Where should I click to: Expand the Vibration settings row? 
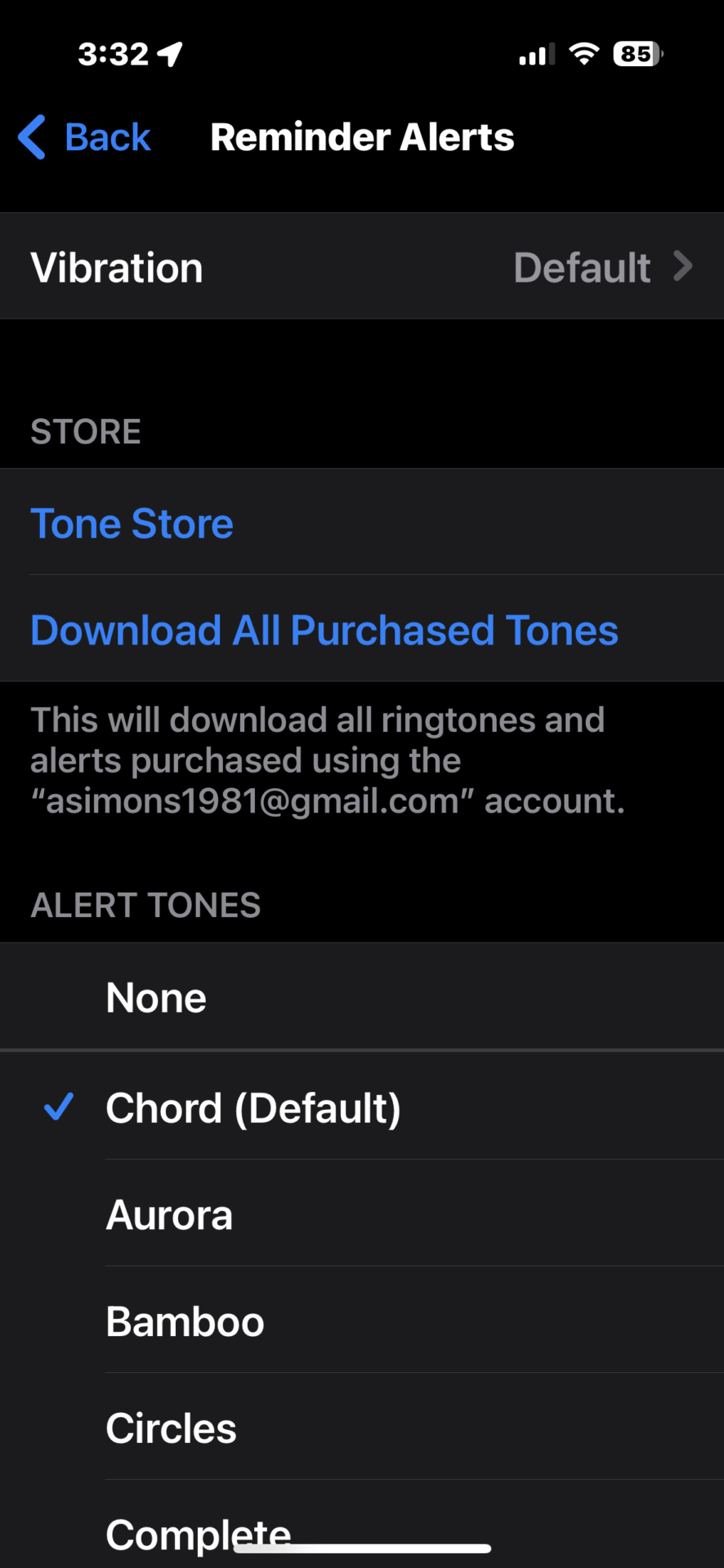[x=362, y=266]
